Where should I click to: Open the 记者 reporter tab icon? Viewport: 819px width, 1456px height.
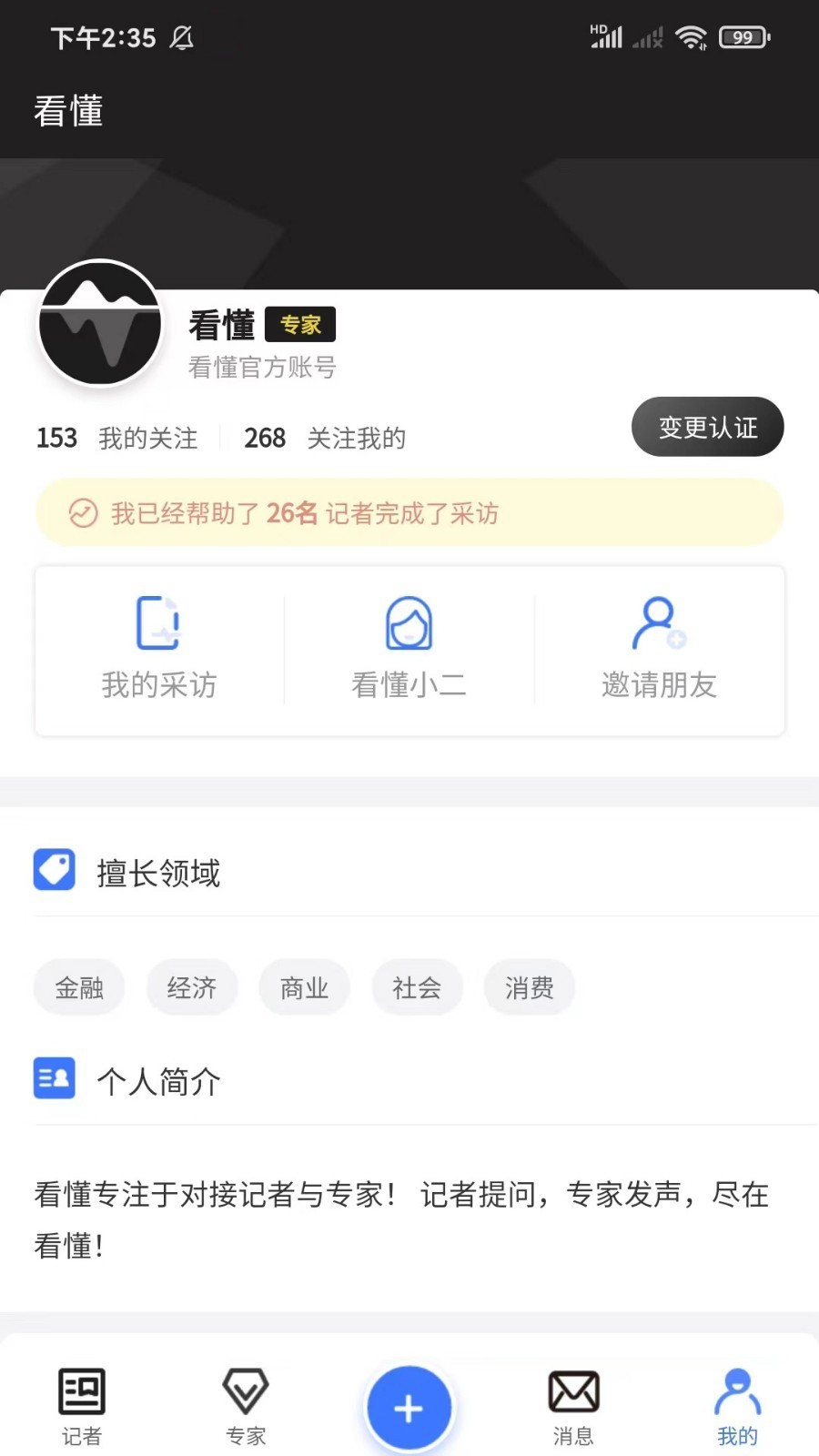click(81, 1391)
